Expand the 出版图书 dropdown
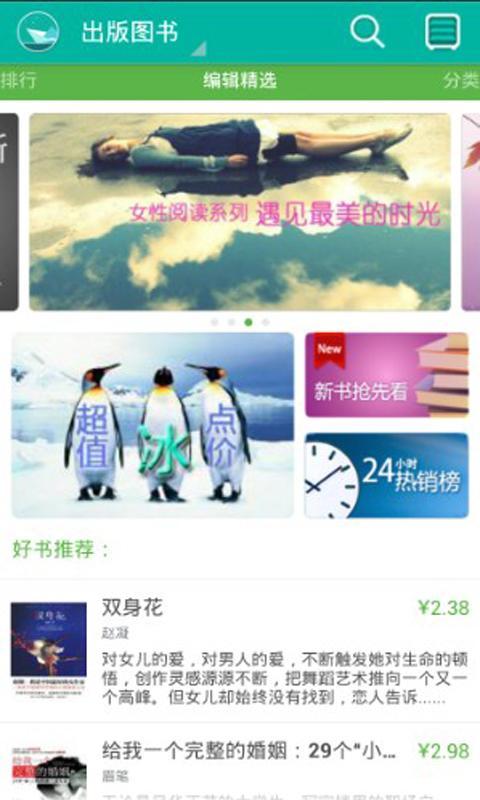The image size is (480, 800). tap(143, 33)
